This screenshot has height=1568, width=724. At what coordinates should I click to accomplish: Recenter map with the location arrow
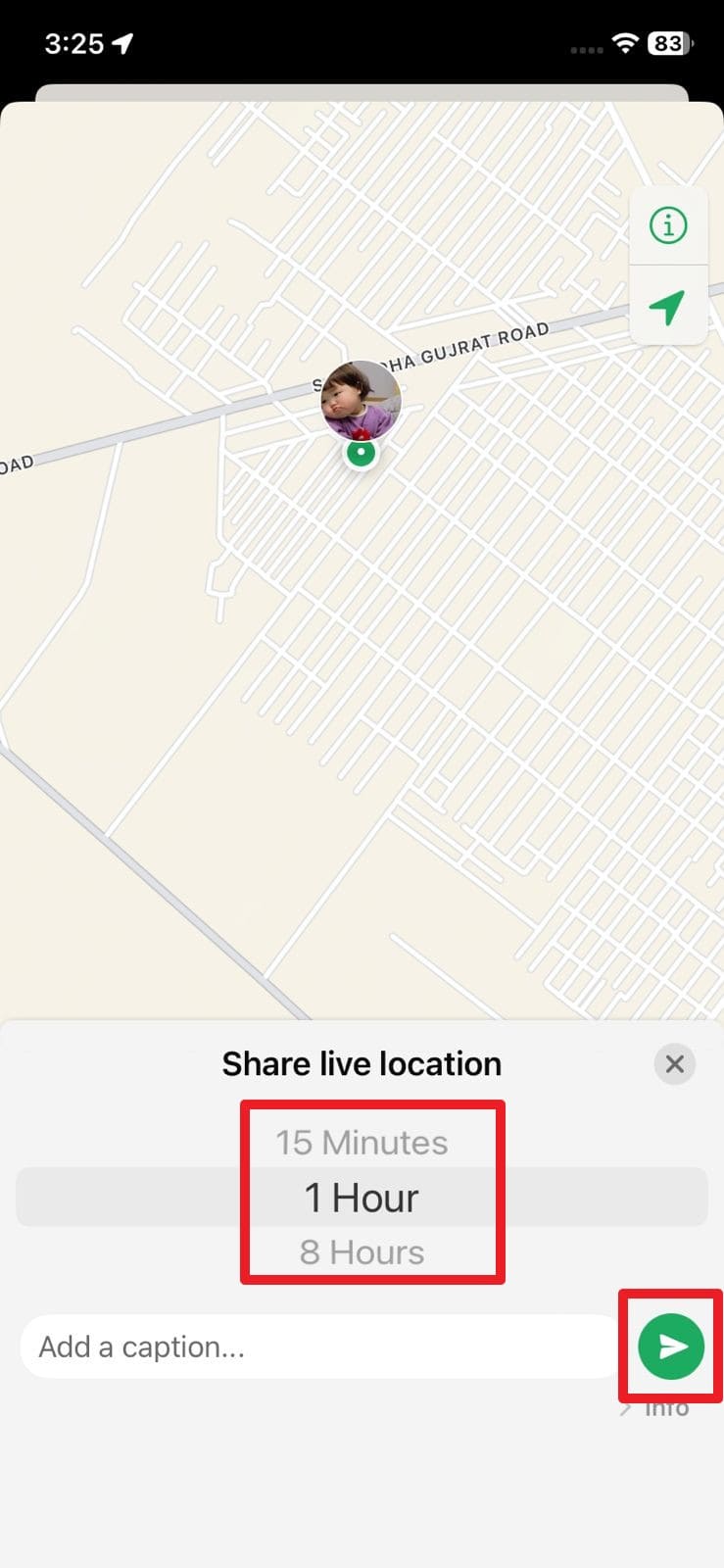click(x=668, y=307)
